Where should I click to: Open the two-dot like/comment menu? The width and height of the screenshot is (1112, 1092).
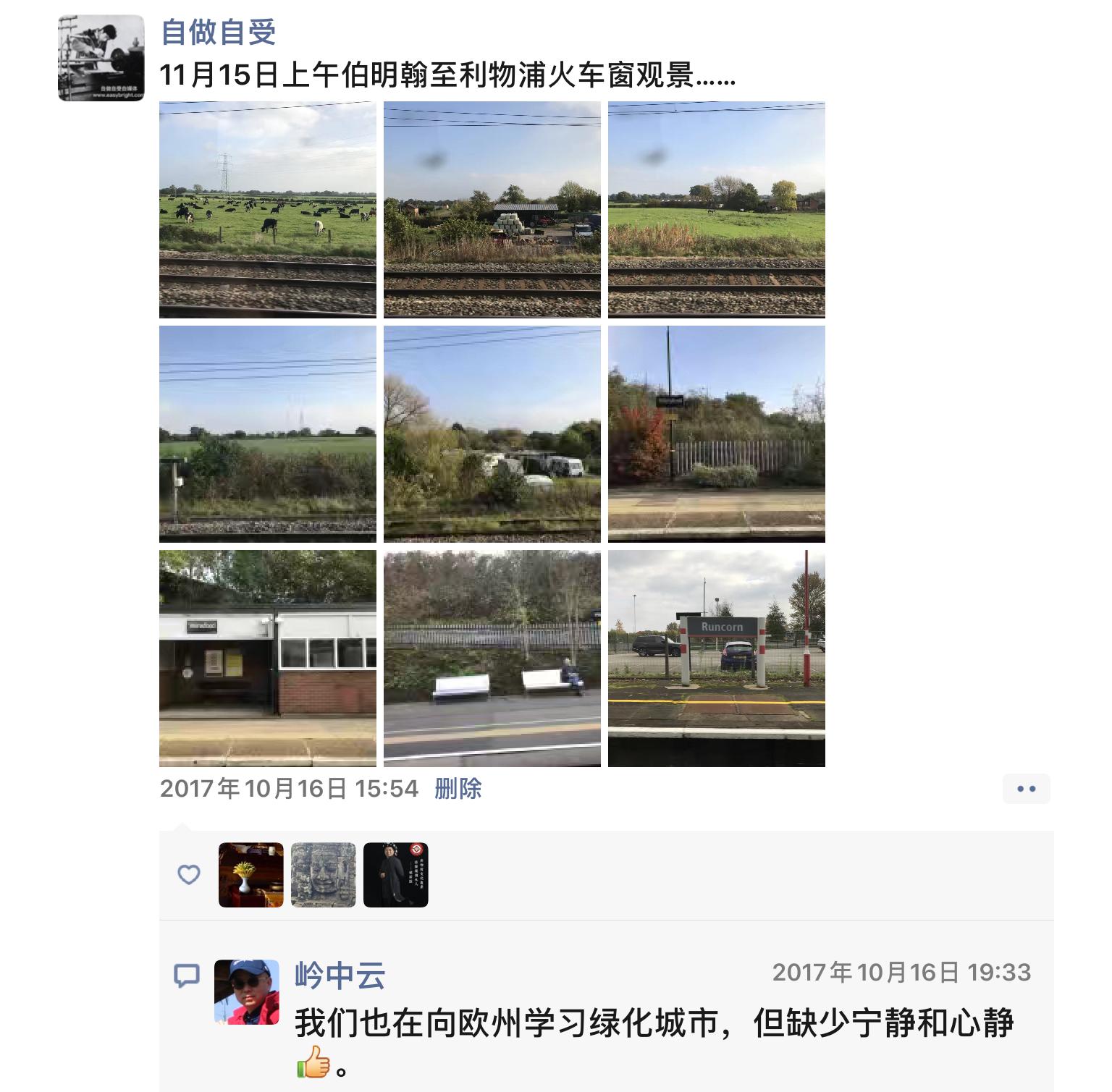pos(1026,789)
